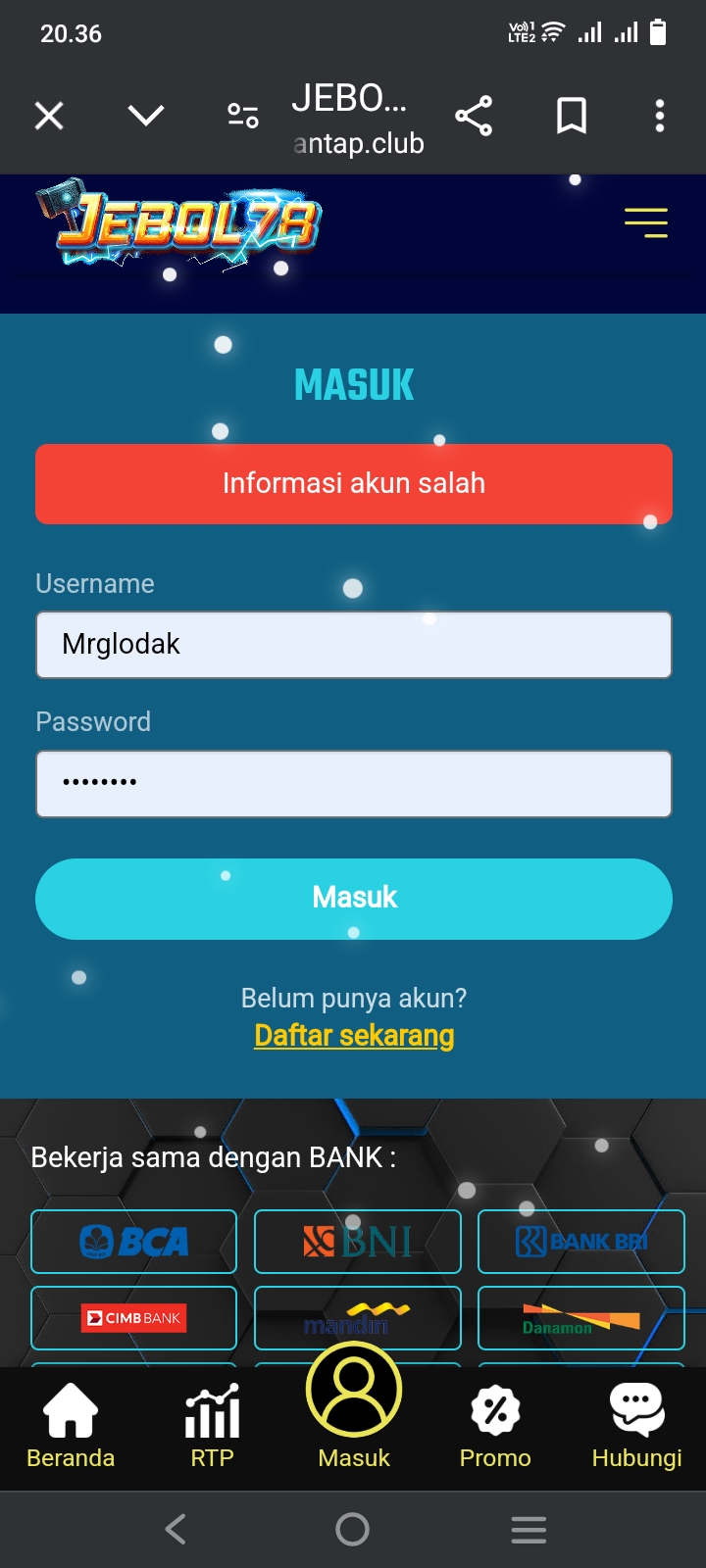Open the yellow hamburger menu
The height and width of the screenshot is (1568, 706).
646,222
